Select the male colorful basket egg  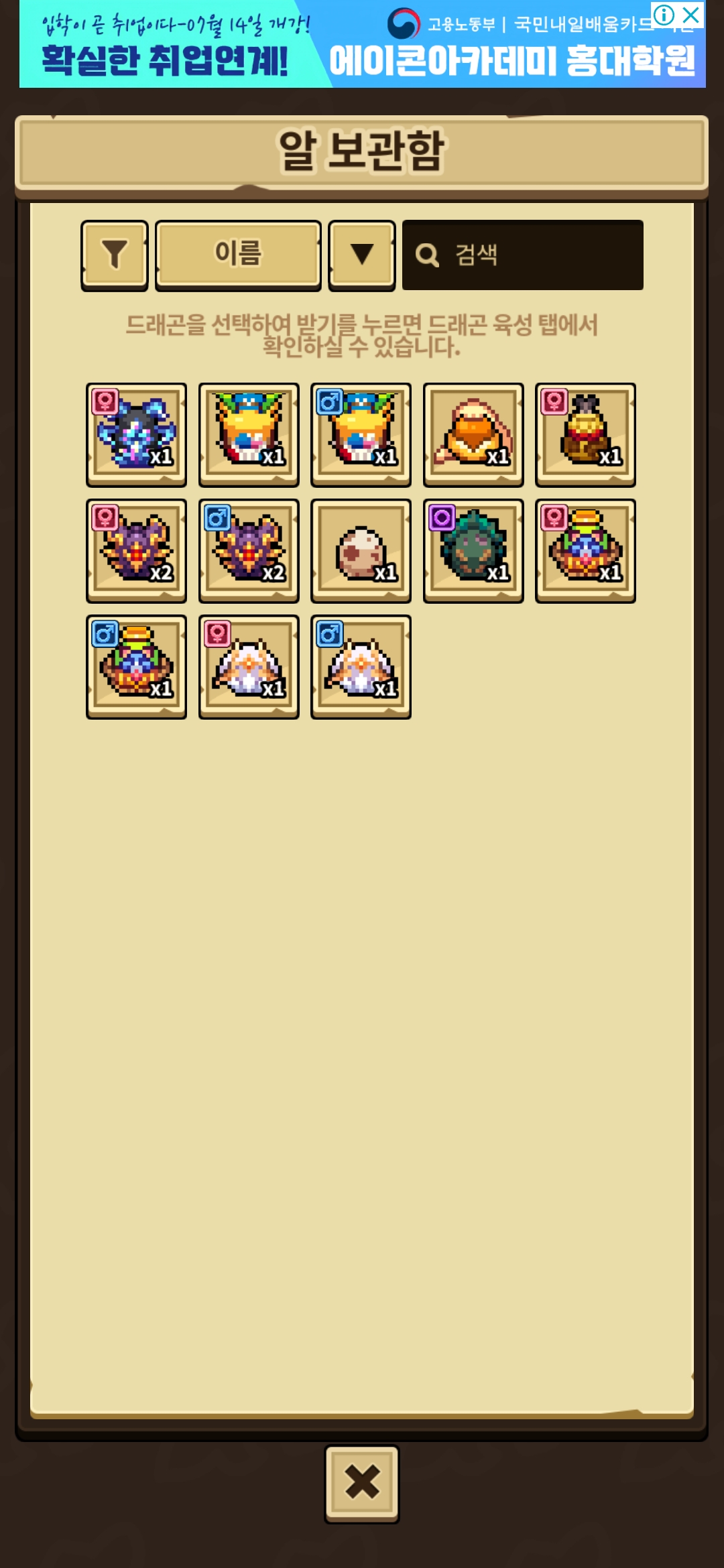[x=137, y=666]
